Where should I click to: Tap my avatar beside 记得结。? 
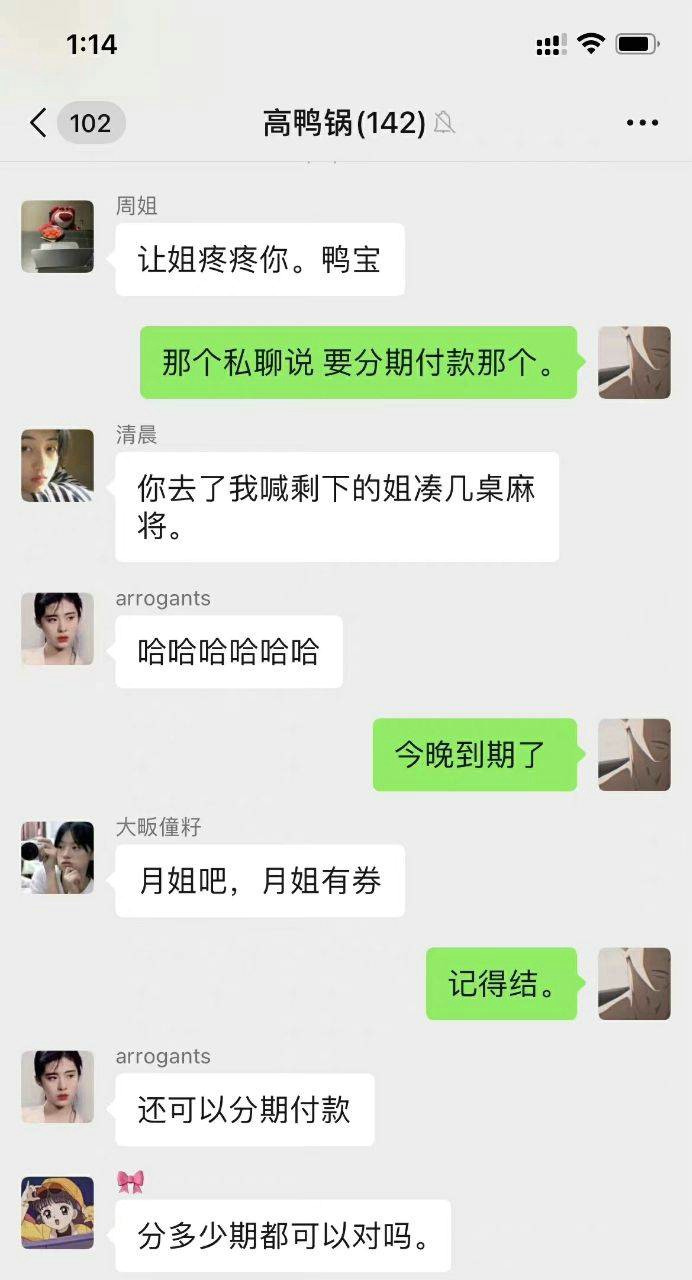tap(634, 984)
